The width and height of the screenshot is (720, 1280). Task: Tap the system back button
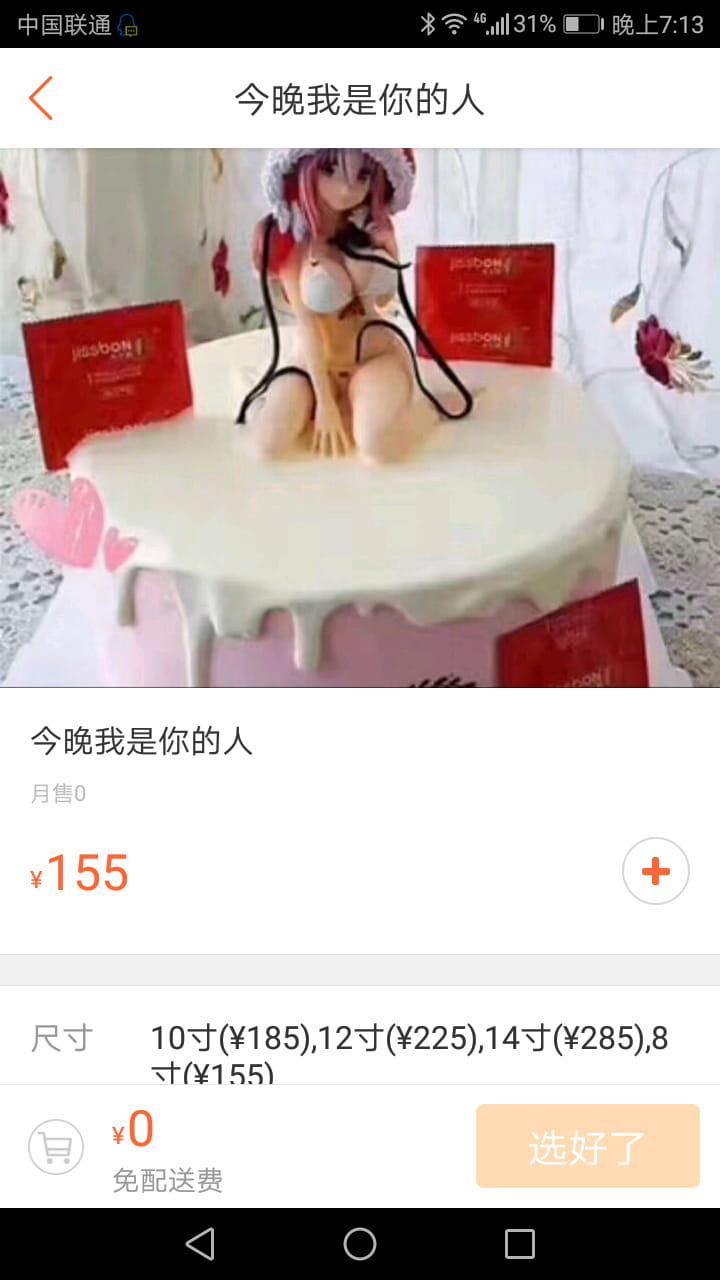[x=200, y=1244]
